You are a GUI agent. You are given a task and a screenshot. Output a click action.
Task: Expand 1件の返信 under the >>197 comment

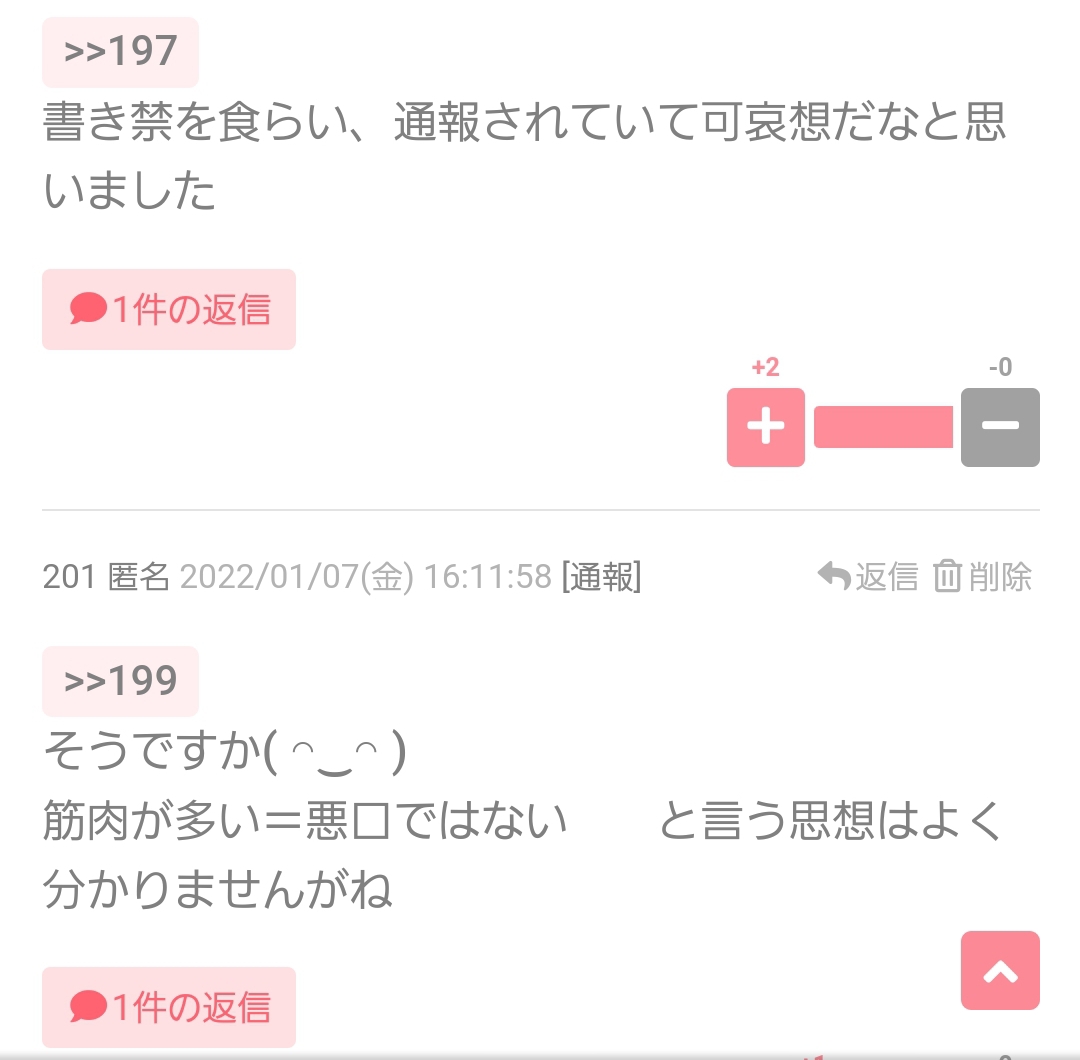coord(169,310)
